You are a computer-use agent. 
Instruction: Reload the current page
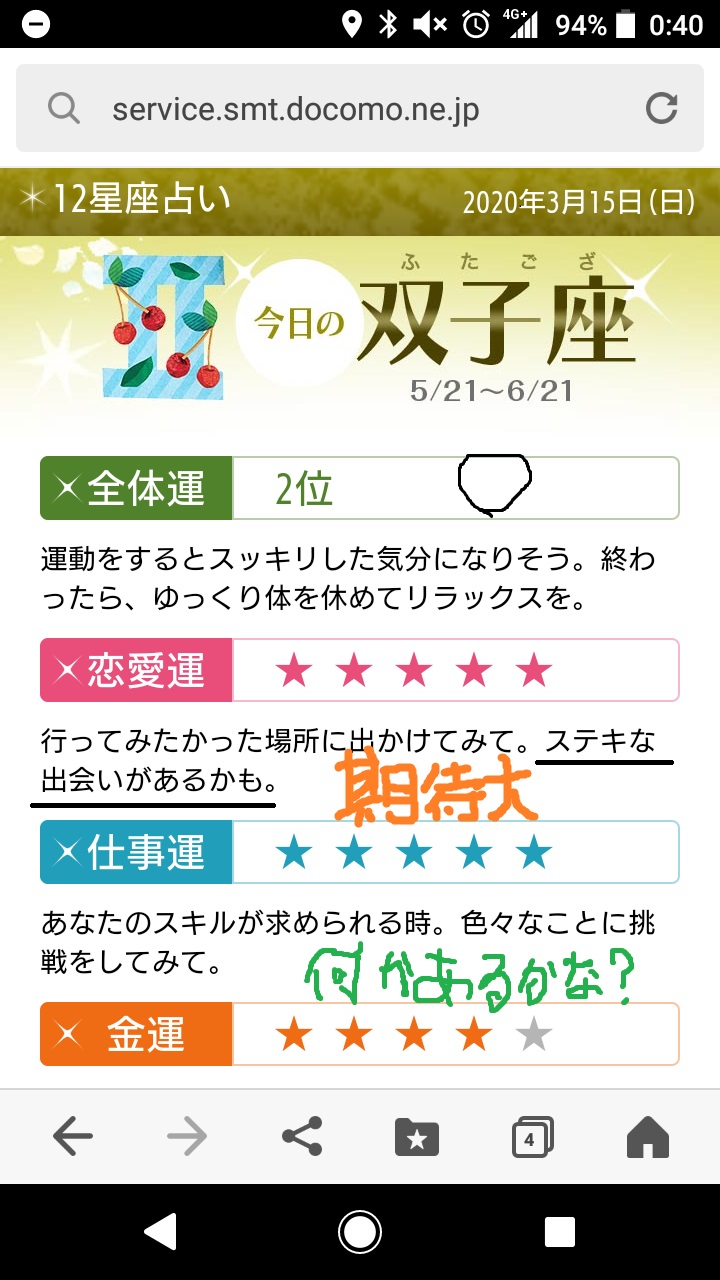(662, 108)
